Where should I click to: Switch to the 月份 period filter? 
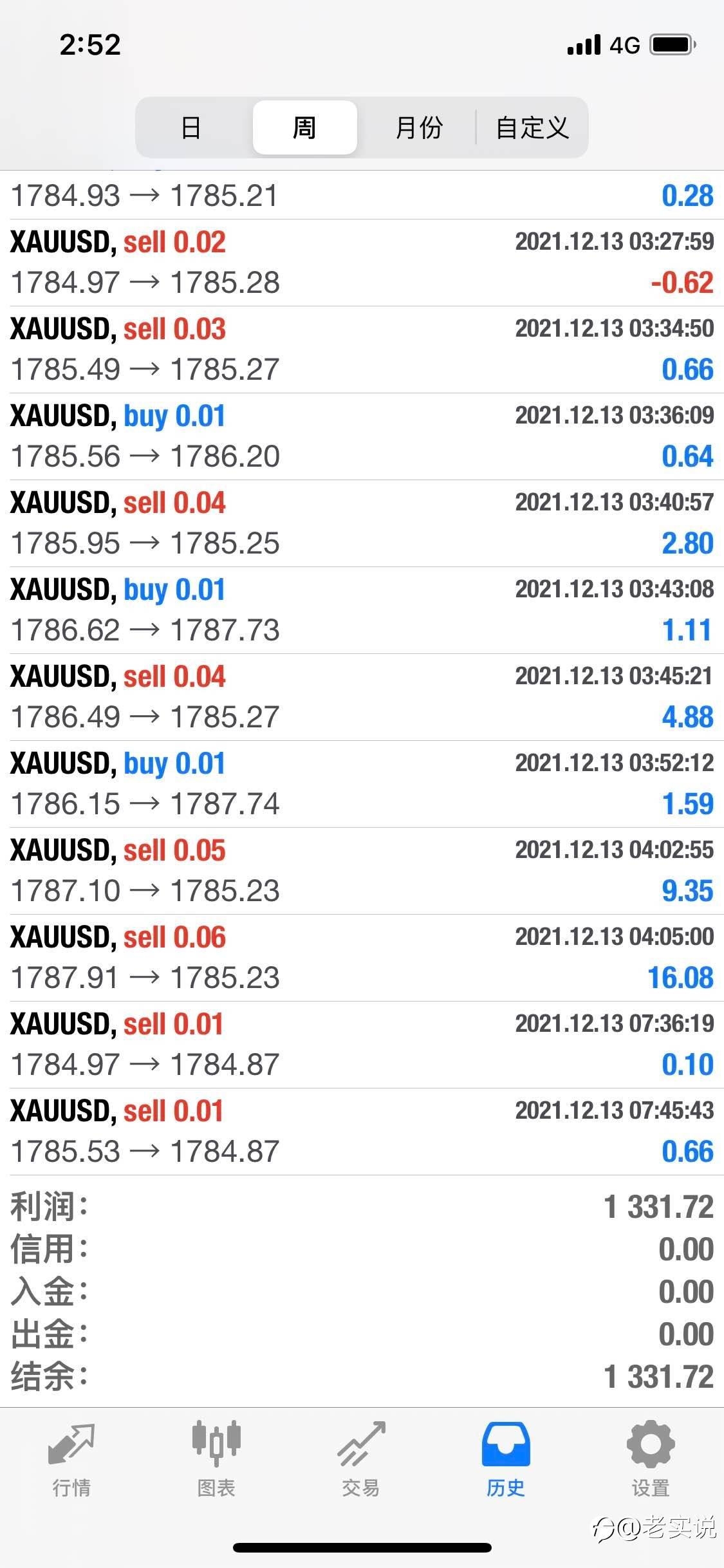[418, 127]
